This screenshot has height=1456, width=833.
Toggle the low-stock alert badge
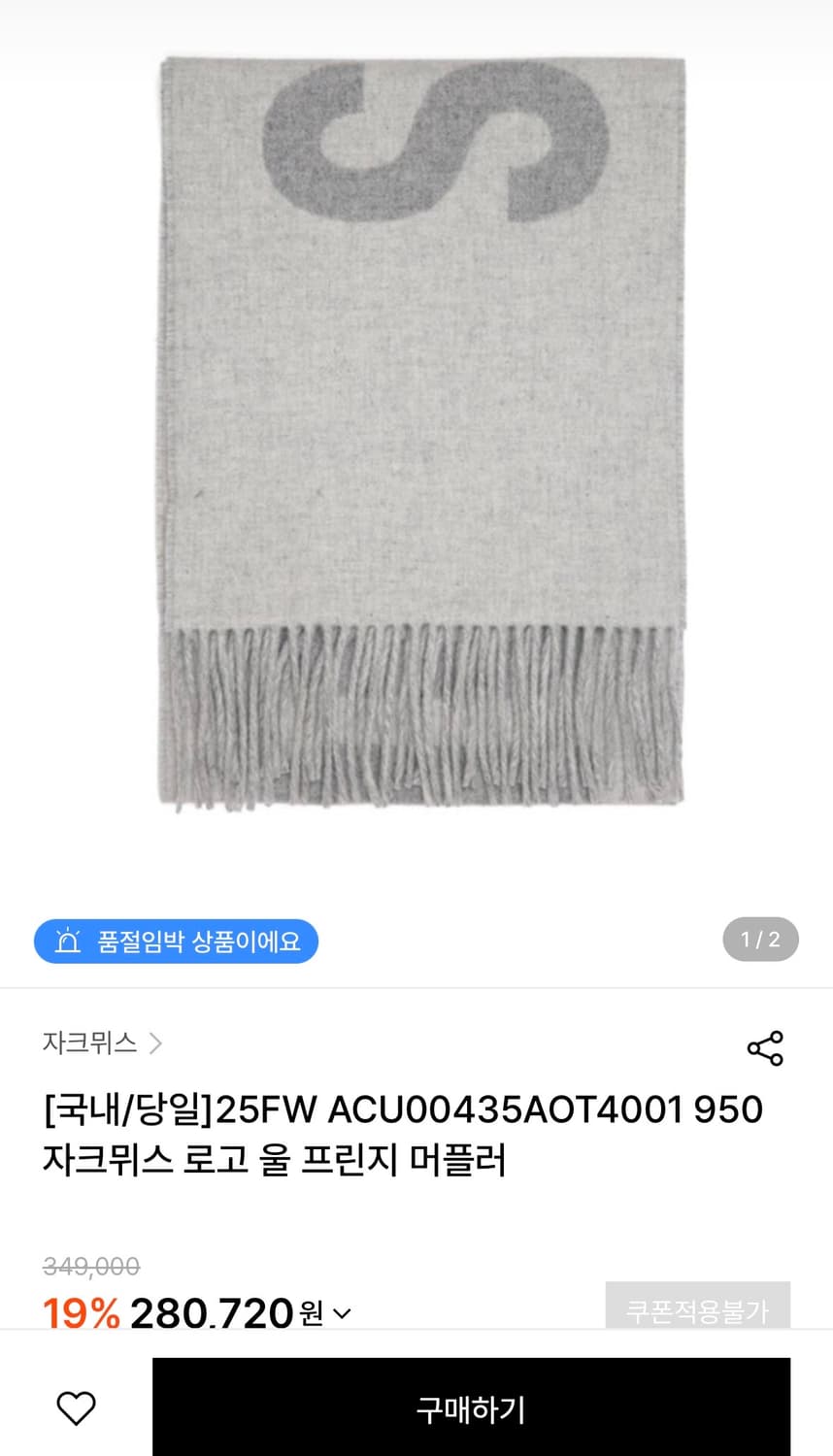pos(176,941)
